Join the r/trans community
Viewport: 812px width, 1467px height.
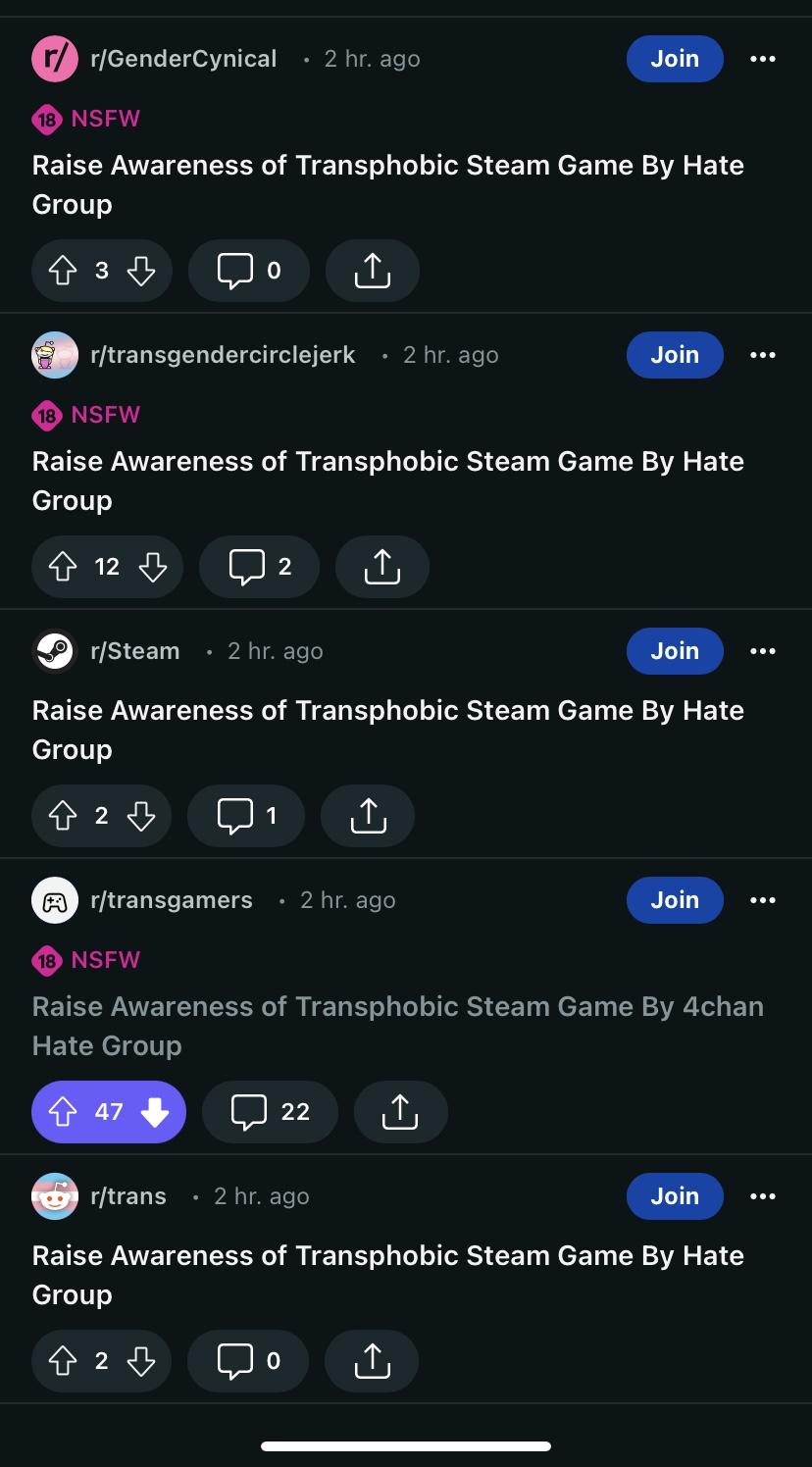[x=675, y=1196]
